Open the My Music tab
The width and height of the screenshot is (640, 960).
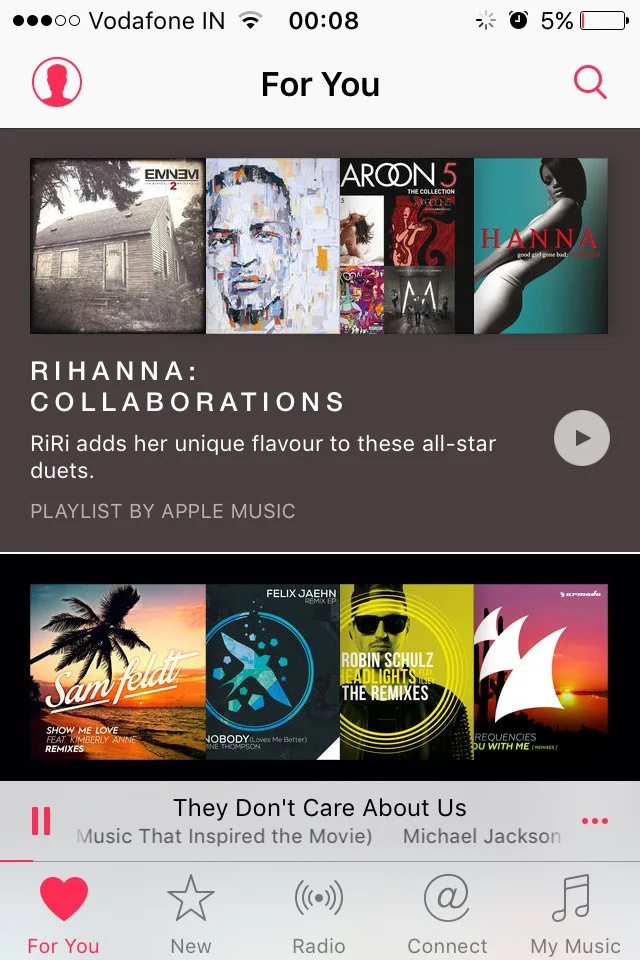tap(574, 914)
